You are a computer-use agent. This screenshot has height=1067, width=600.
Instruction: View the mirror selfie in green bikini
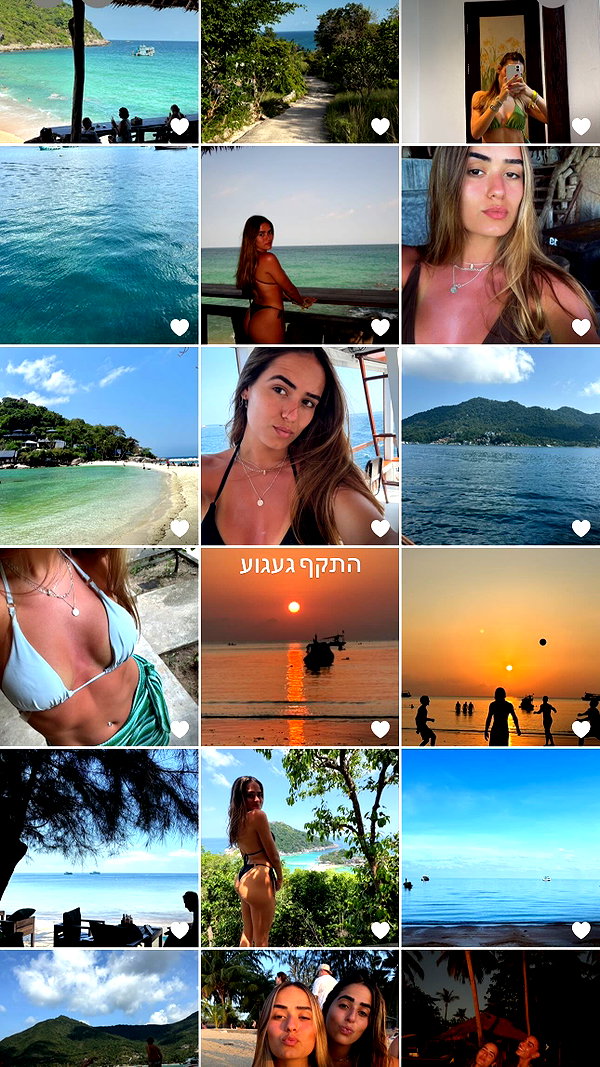click(501, 71)
